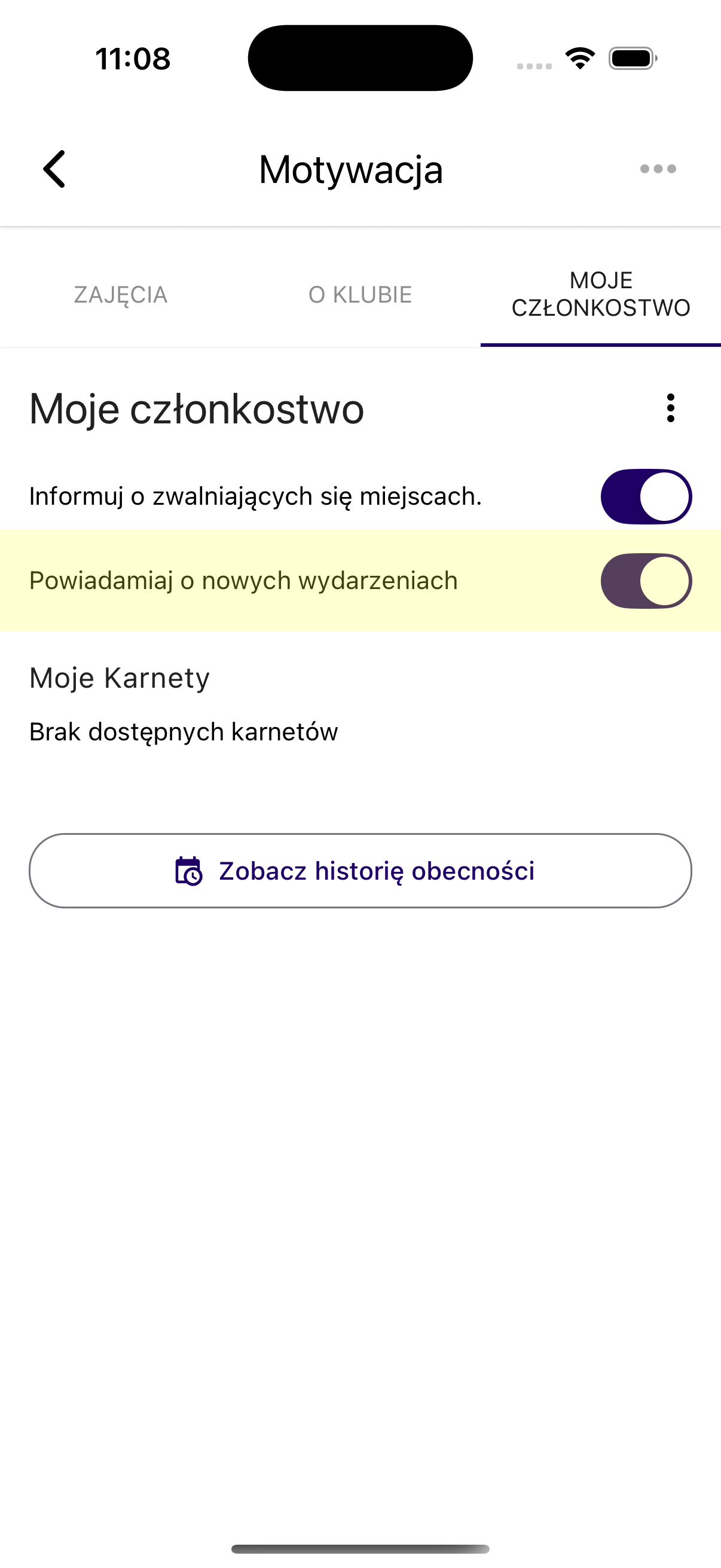
Task: Click the battery indicator
Action: pyautogui.click(x=631, y=58)
